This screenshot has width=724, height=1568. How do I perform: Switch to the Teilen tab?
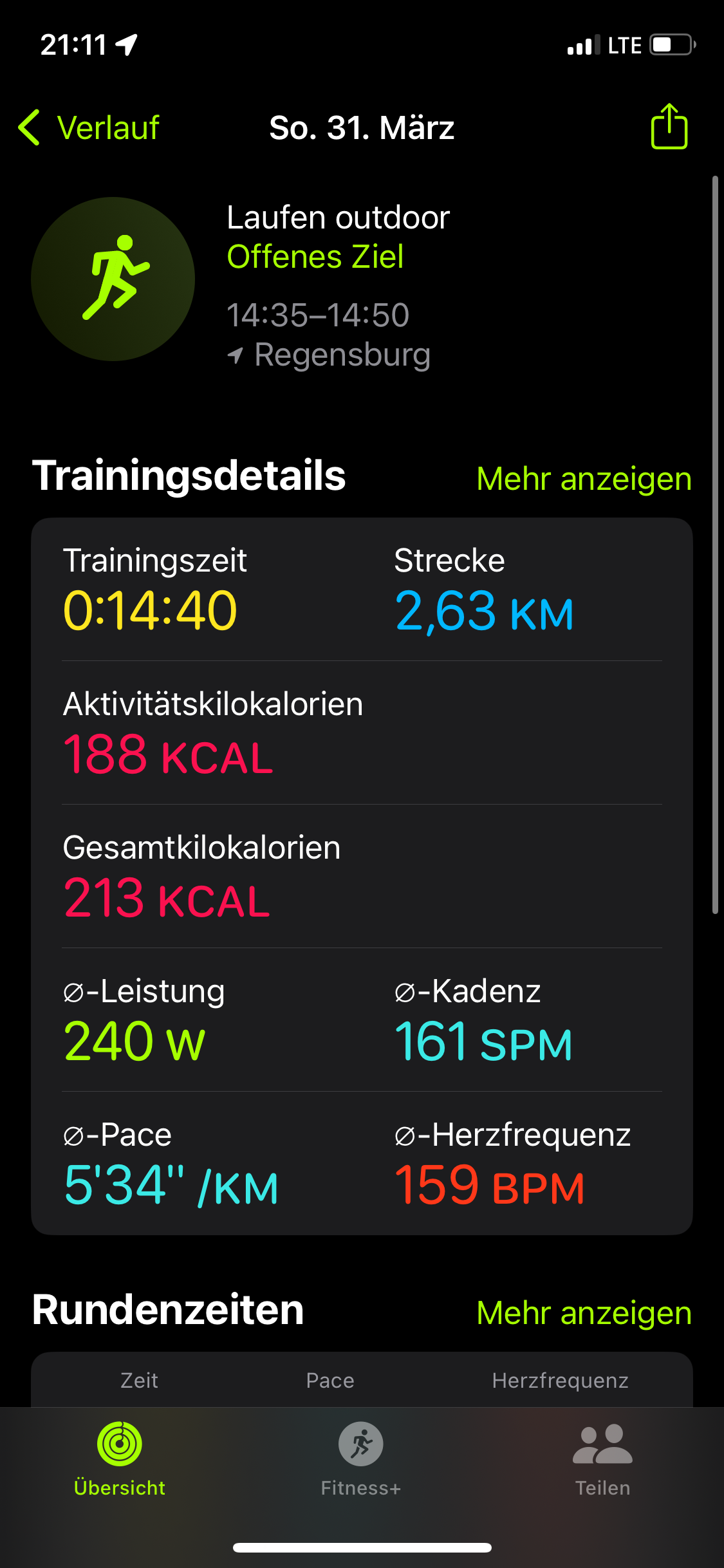(602, 1459)
